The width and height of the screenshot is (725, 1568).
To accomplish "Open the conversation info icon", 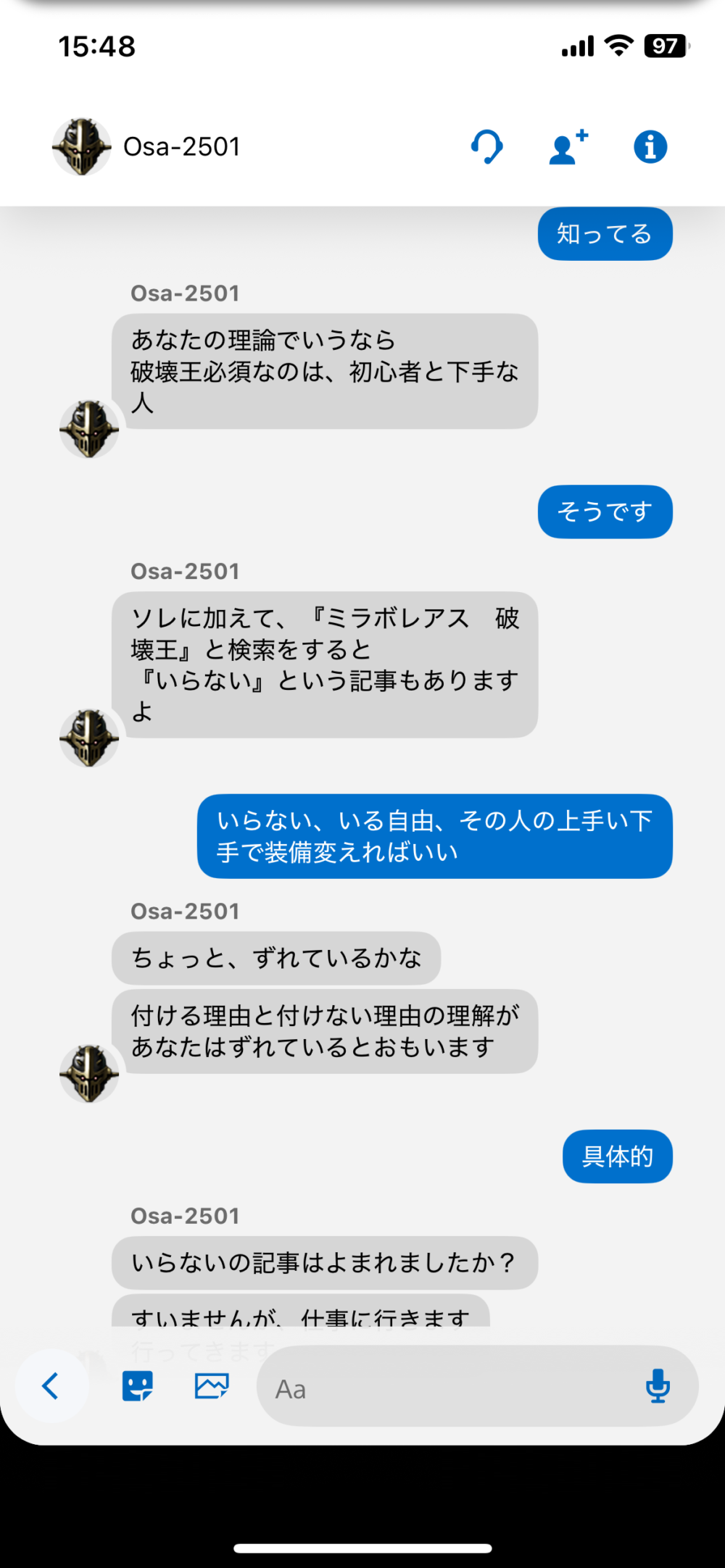I will 650,147.
